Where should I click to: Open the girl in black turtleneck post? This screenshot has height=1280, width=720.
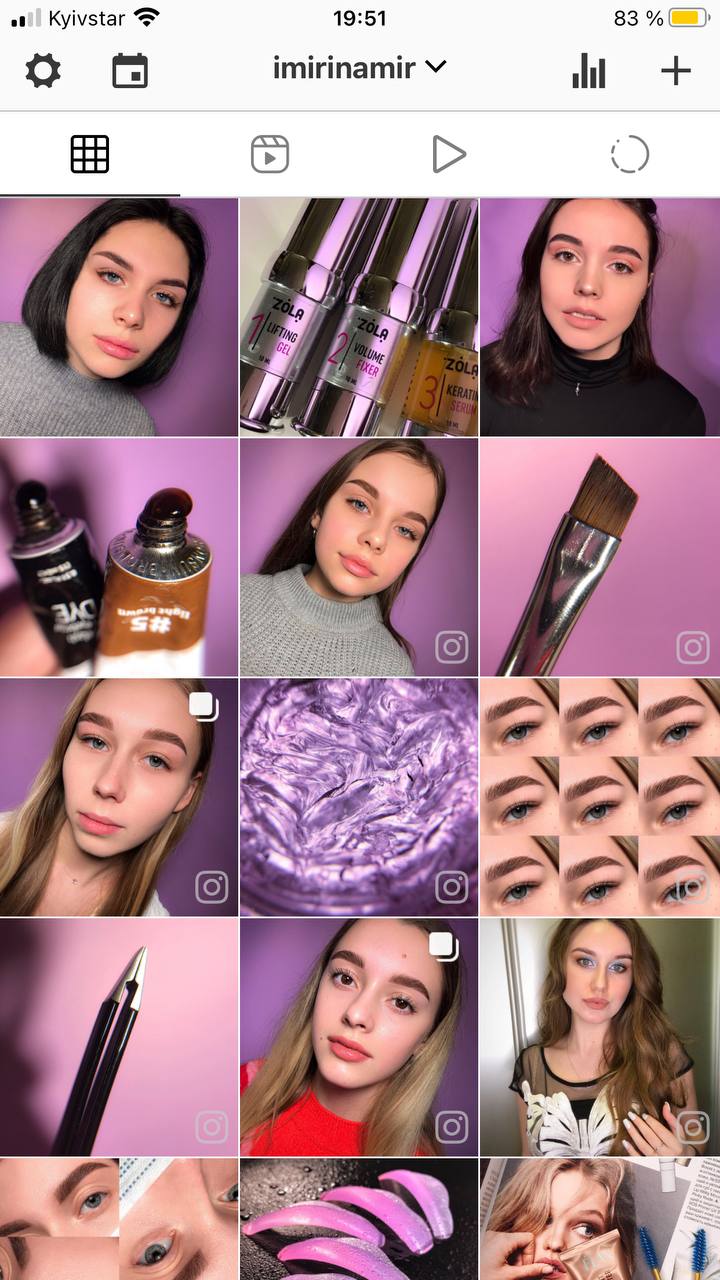coord(600,317)
